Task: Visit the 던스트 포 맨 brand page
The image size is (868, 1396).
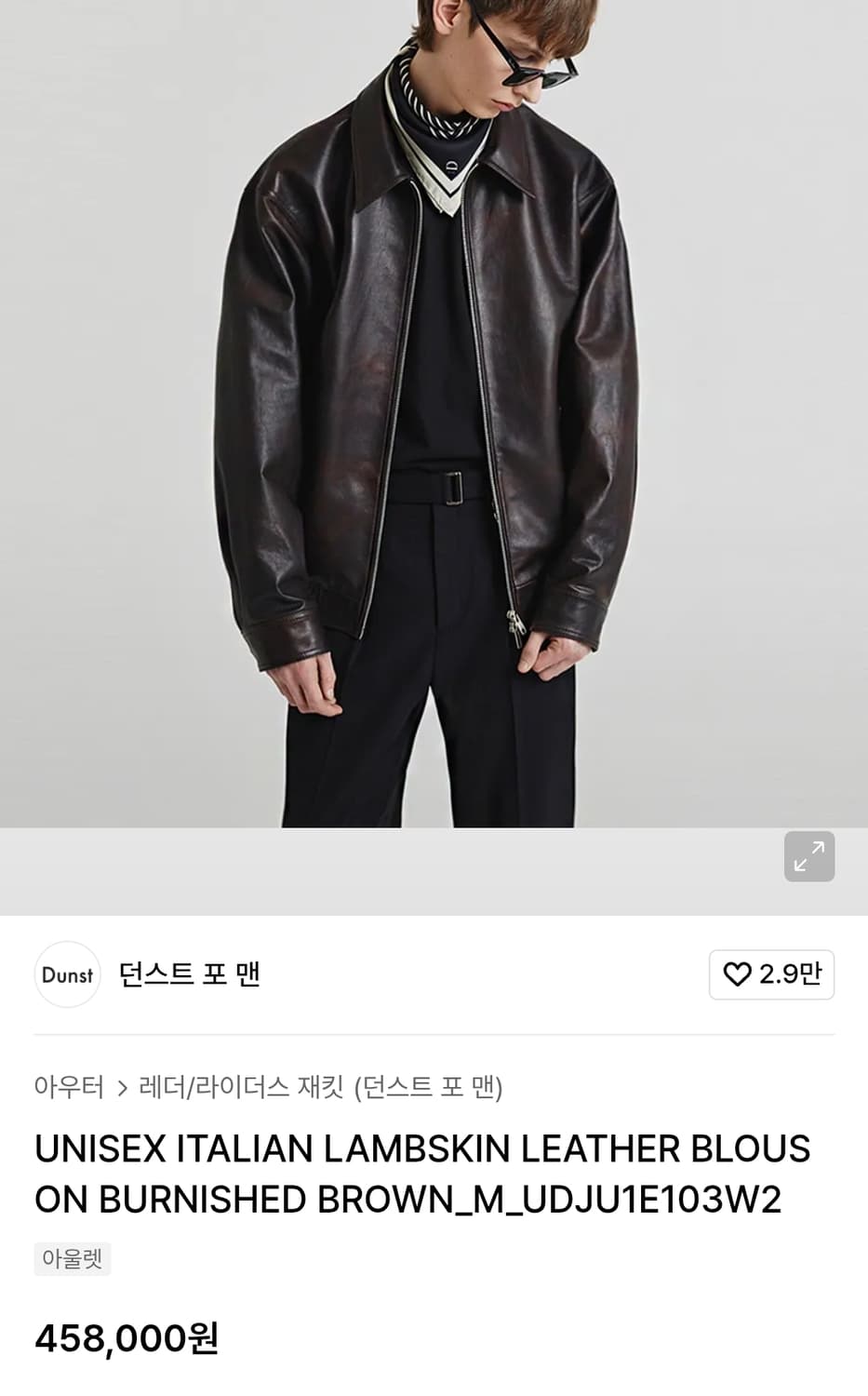Action: point(189,974)
